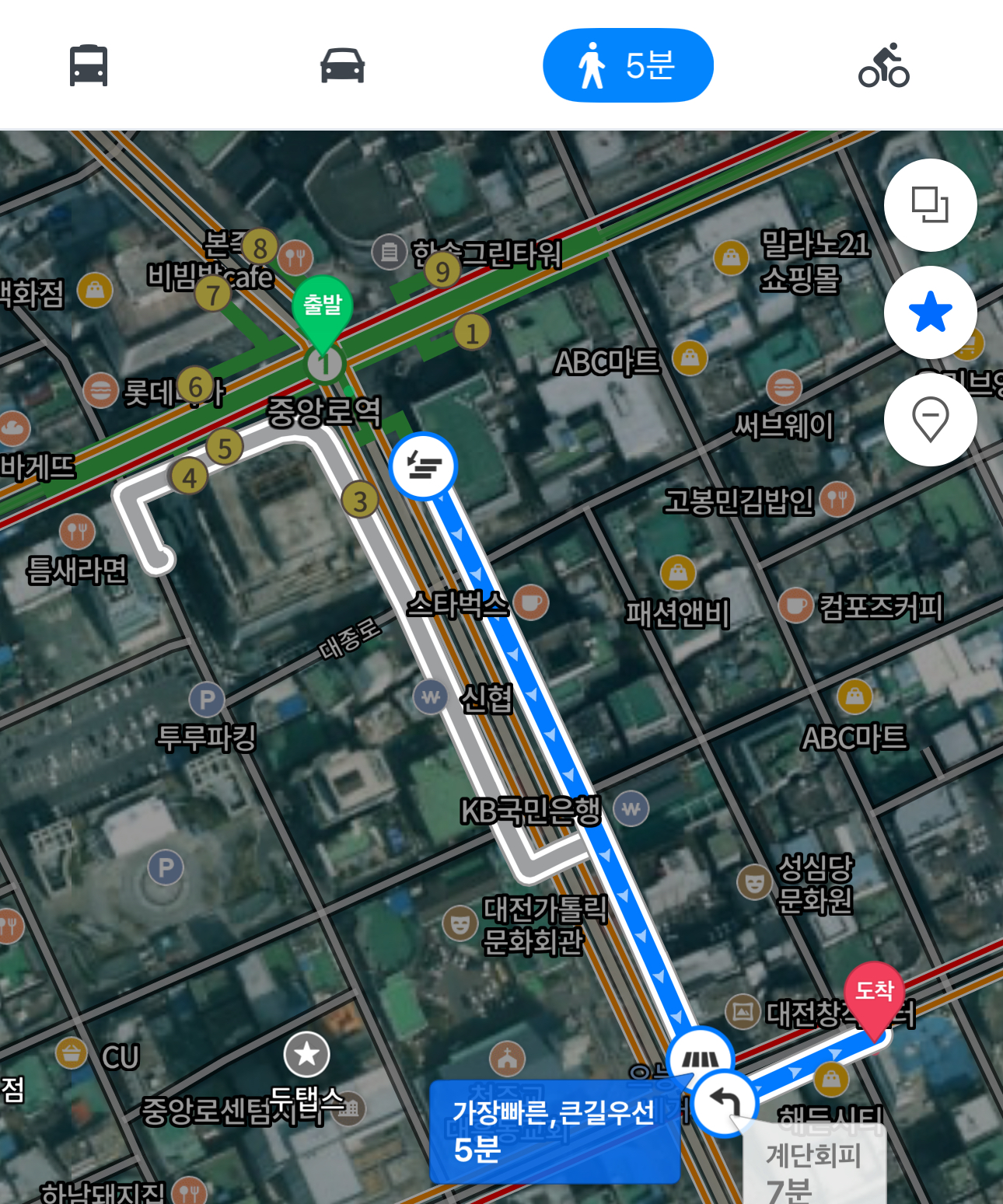Open the map layers button
The height and width of the screenshot is (1204, 1003).
pyautogui.click(x=930, y=205)
